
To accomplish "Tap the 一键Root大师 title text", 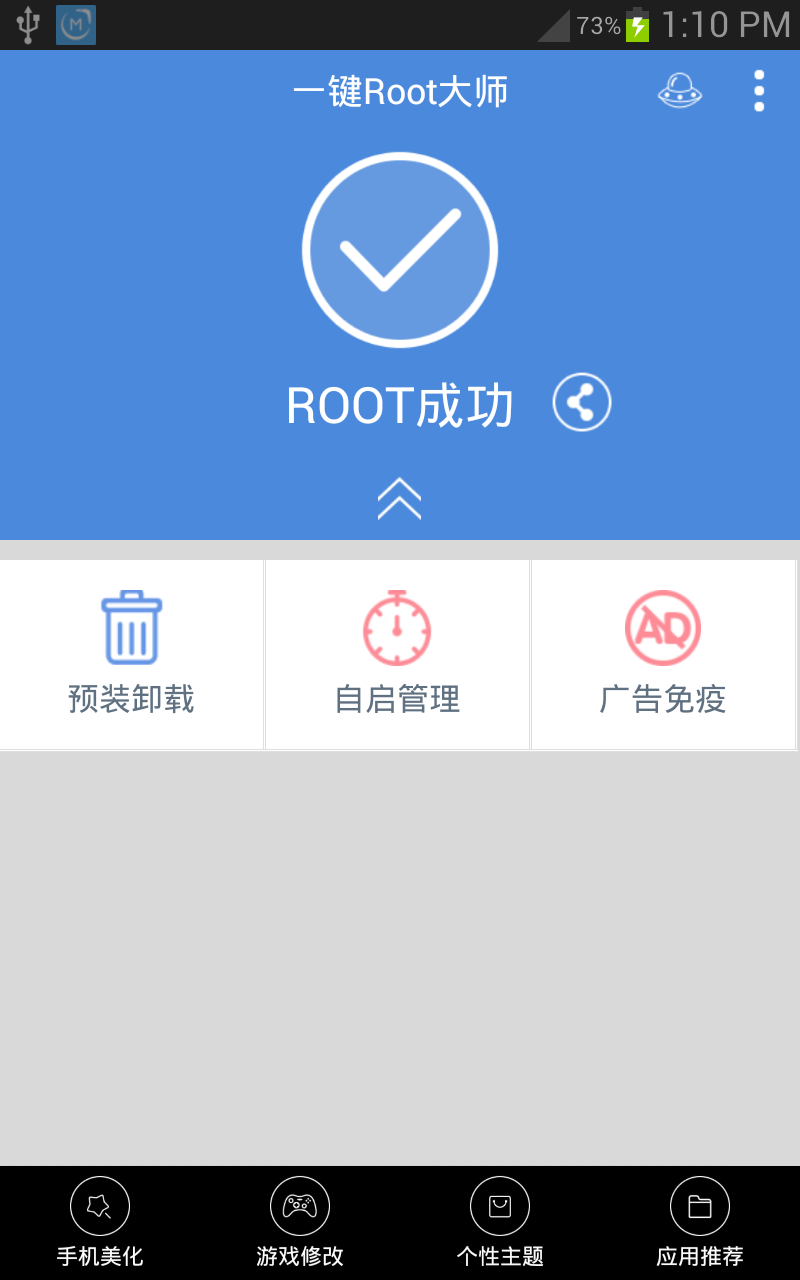I will [x=400, y=90].
